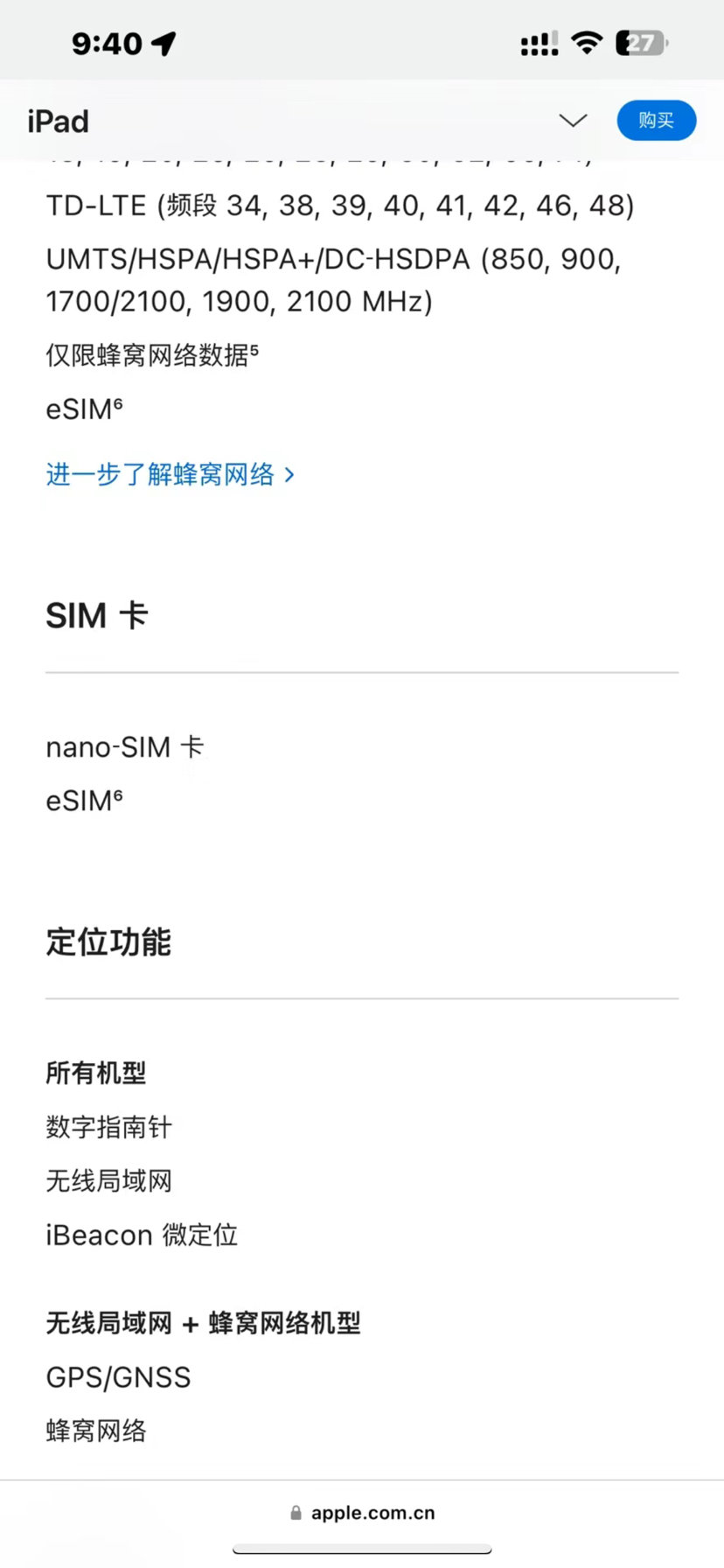Tap the SIM 卡 section heading
The width and height of the screenshot is (724, 1568).
click(96, 615)
